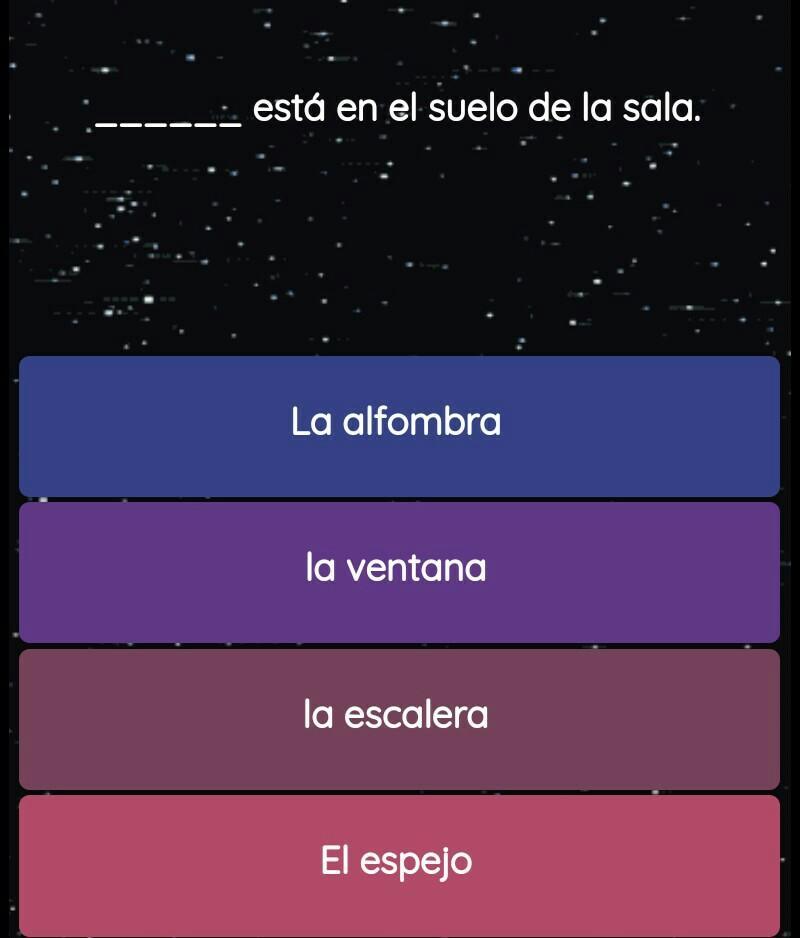The width and height of the screenshot is (800, 938).
Task: Tap the El espejo answer
Action: point(398,862)
